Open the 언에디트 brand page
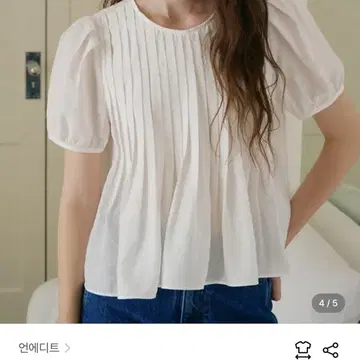 44,348
